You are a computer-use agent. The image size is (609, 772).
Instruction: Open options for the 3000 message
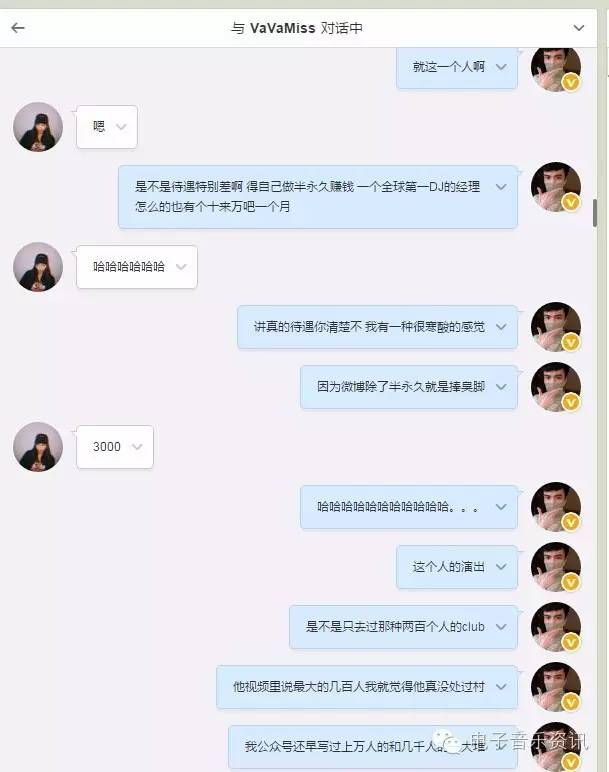point(137,447)
